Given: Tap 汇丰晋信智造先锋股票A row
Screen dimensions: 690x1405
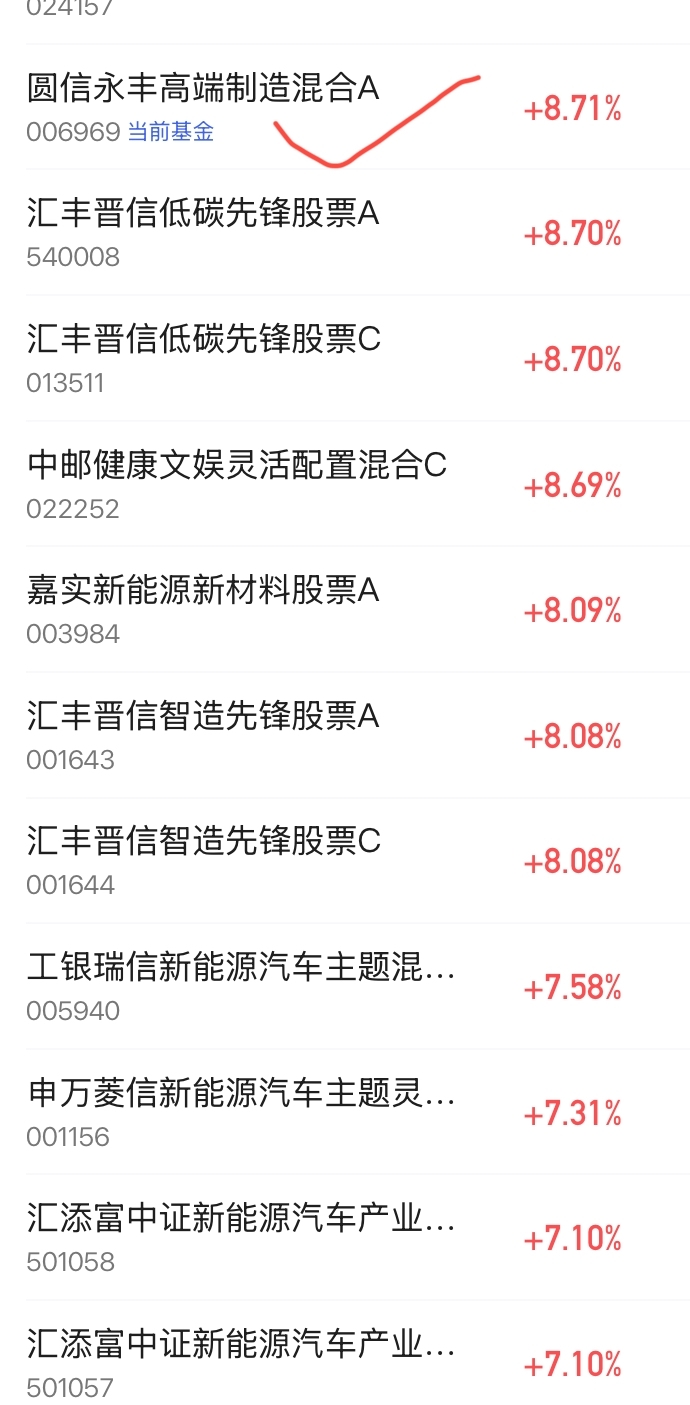Looking at the screenshot, I should pos(345,735).
